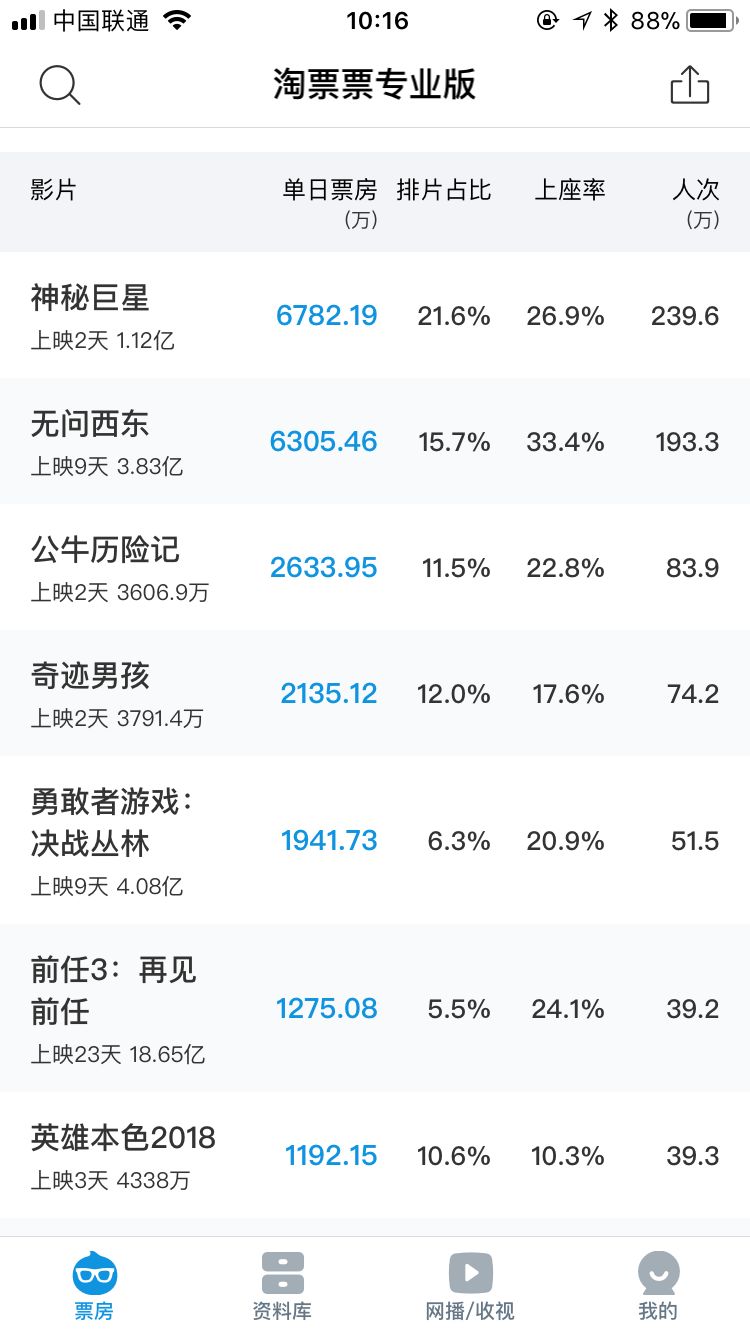Open 勇敢者游戏:决战丛林 details
The width and height of the screenshot is (750, 1334).
point(374,840)
